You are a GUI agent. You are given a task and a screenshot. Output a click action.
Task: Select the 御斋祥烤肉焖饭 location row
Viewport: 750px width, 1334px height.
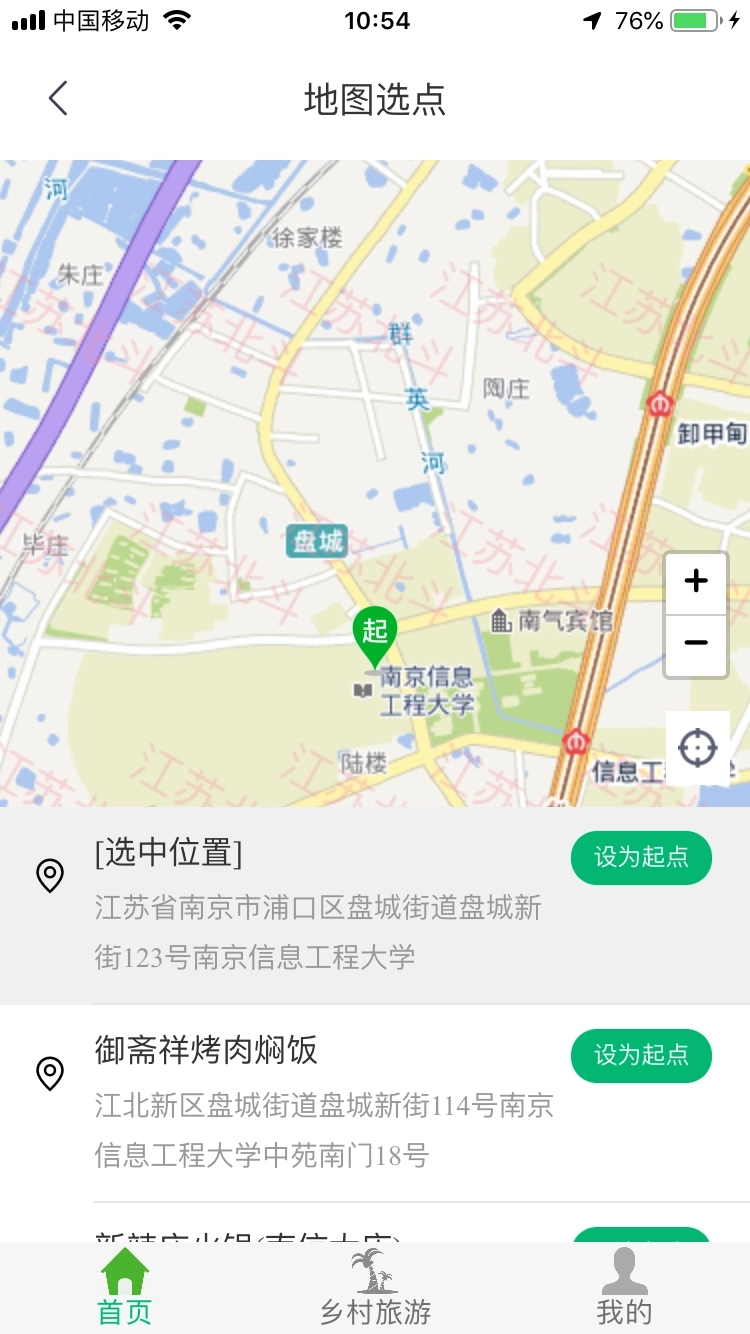click(320, 1102)
